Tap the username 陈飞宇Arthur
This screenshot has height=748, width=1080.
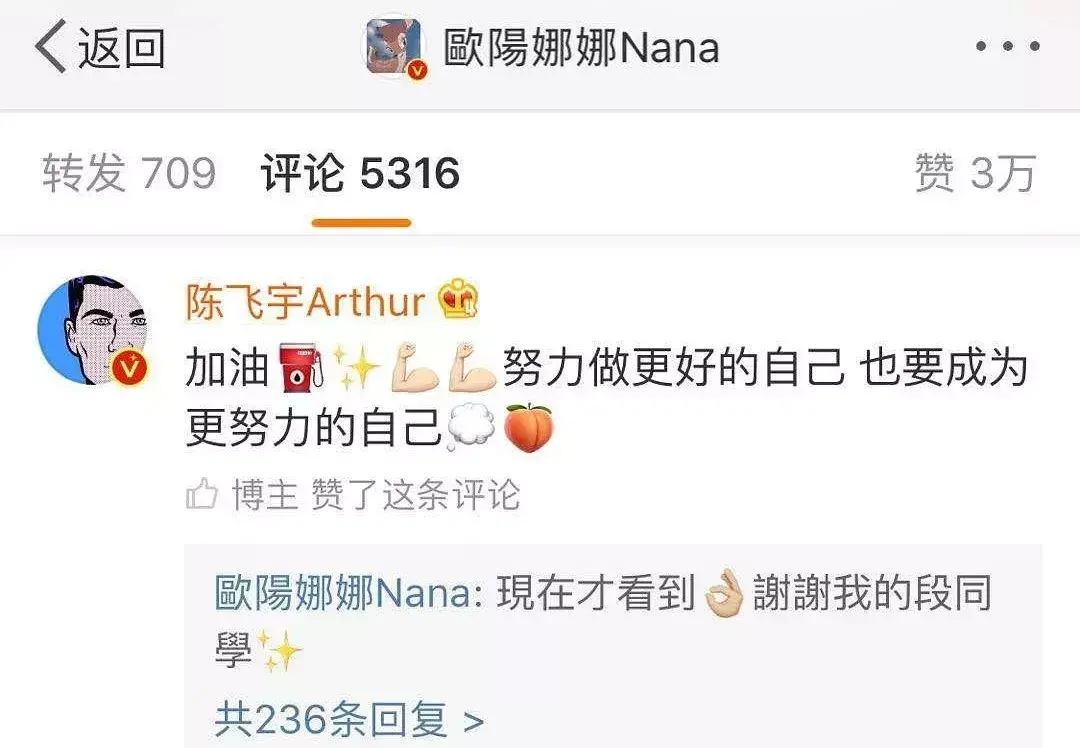click(305, 301)
